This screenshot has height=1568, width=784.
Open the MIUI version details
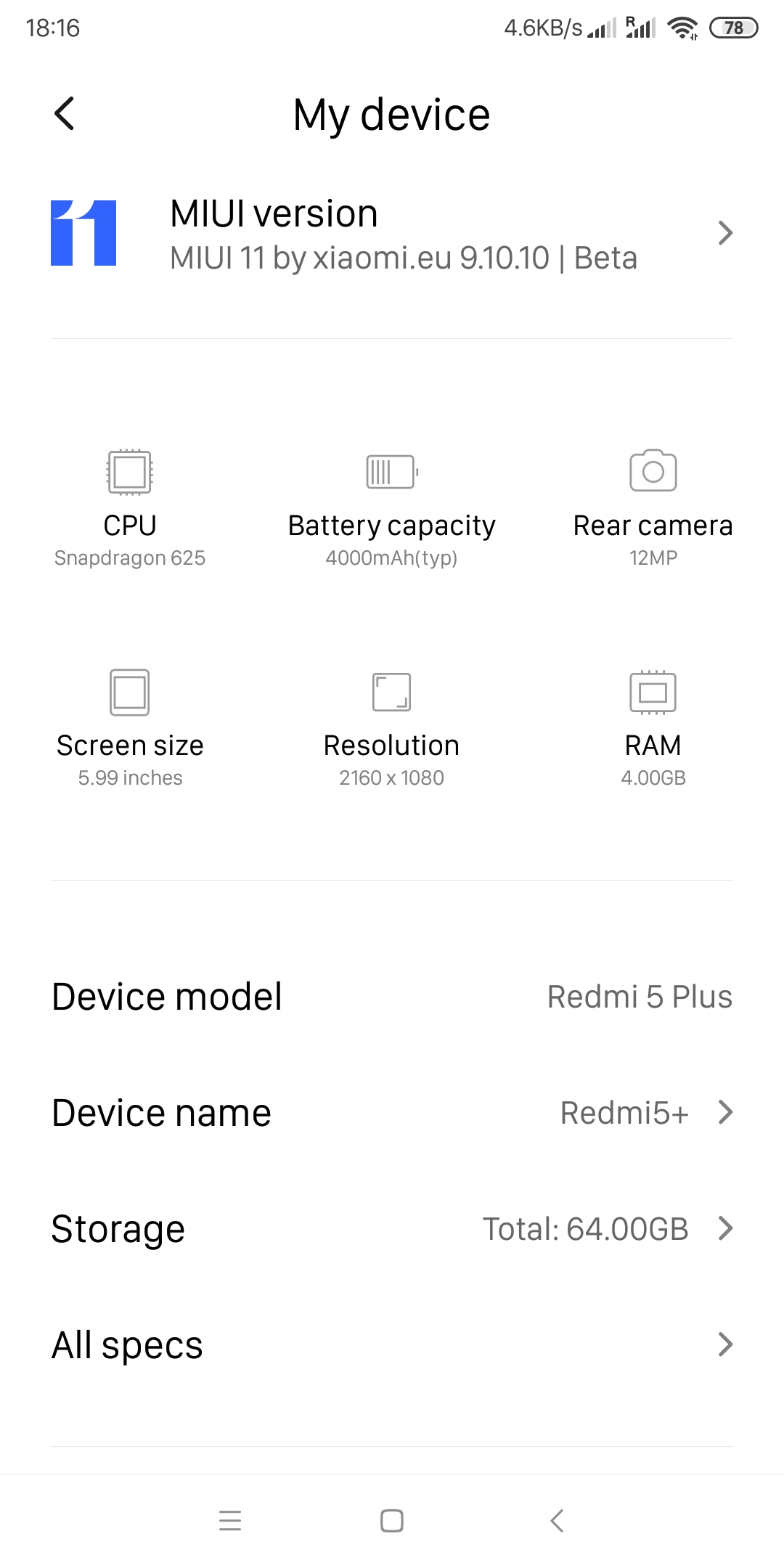[392, 234]
